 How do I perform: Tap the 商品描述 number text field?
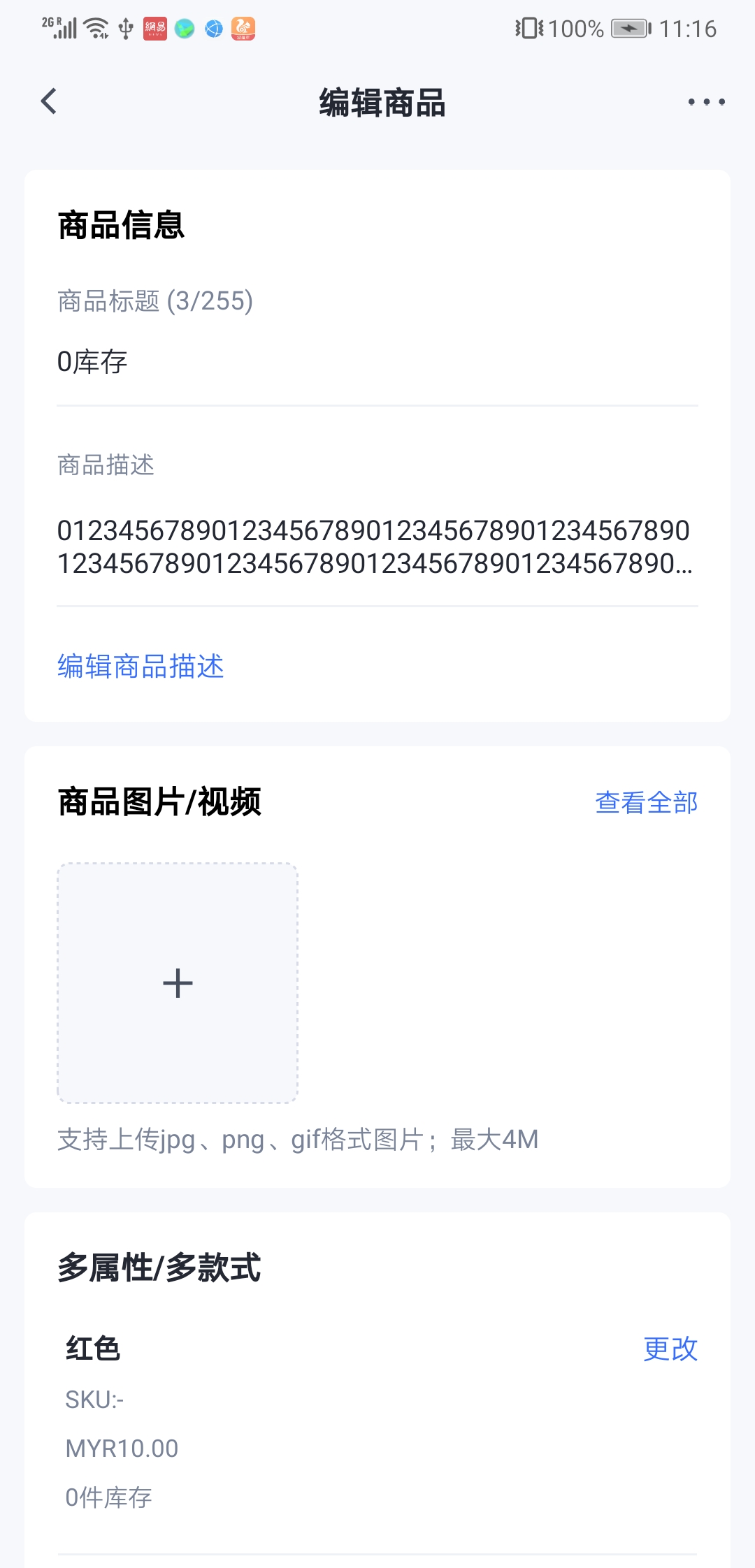377,547
